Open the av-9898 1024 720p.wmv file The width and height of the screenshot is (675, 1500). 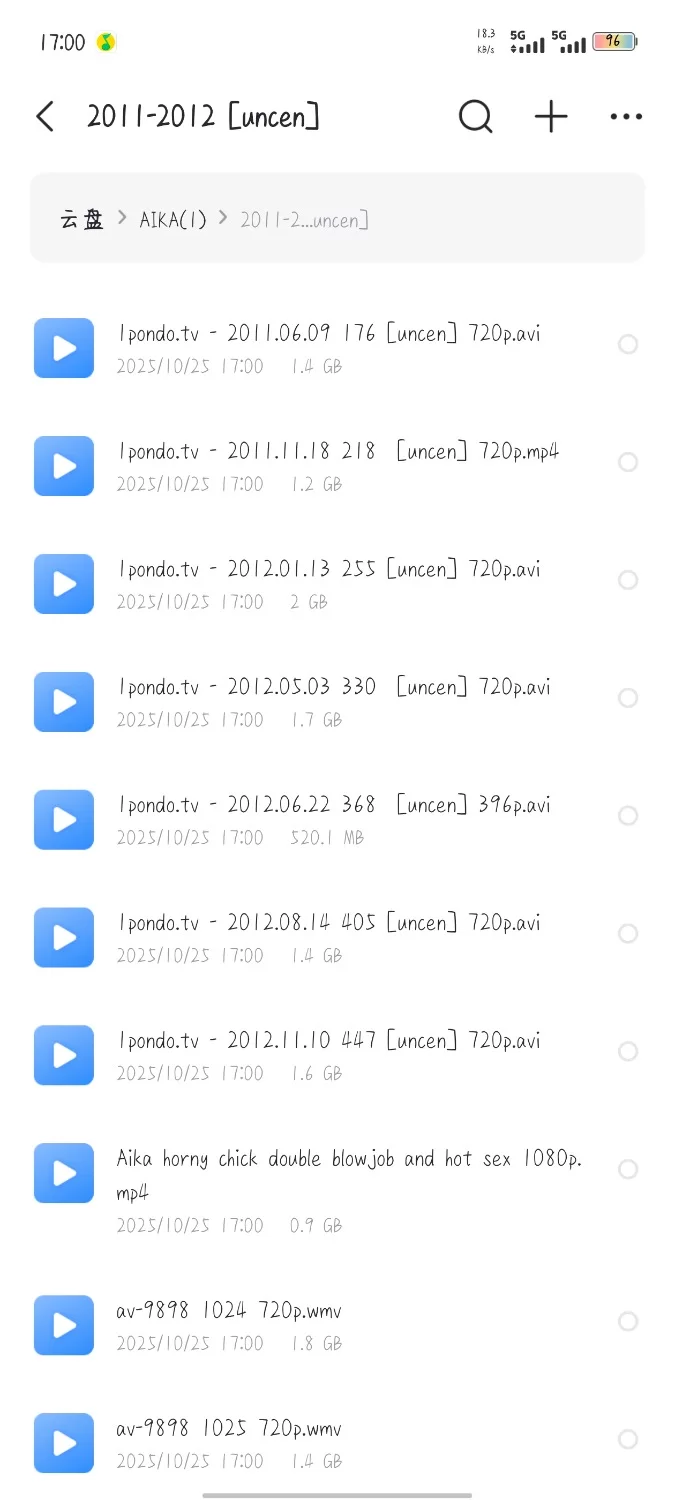[x=229, y=1311]
